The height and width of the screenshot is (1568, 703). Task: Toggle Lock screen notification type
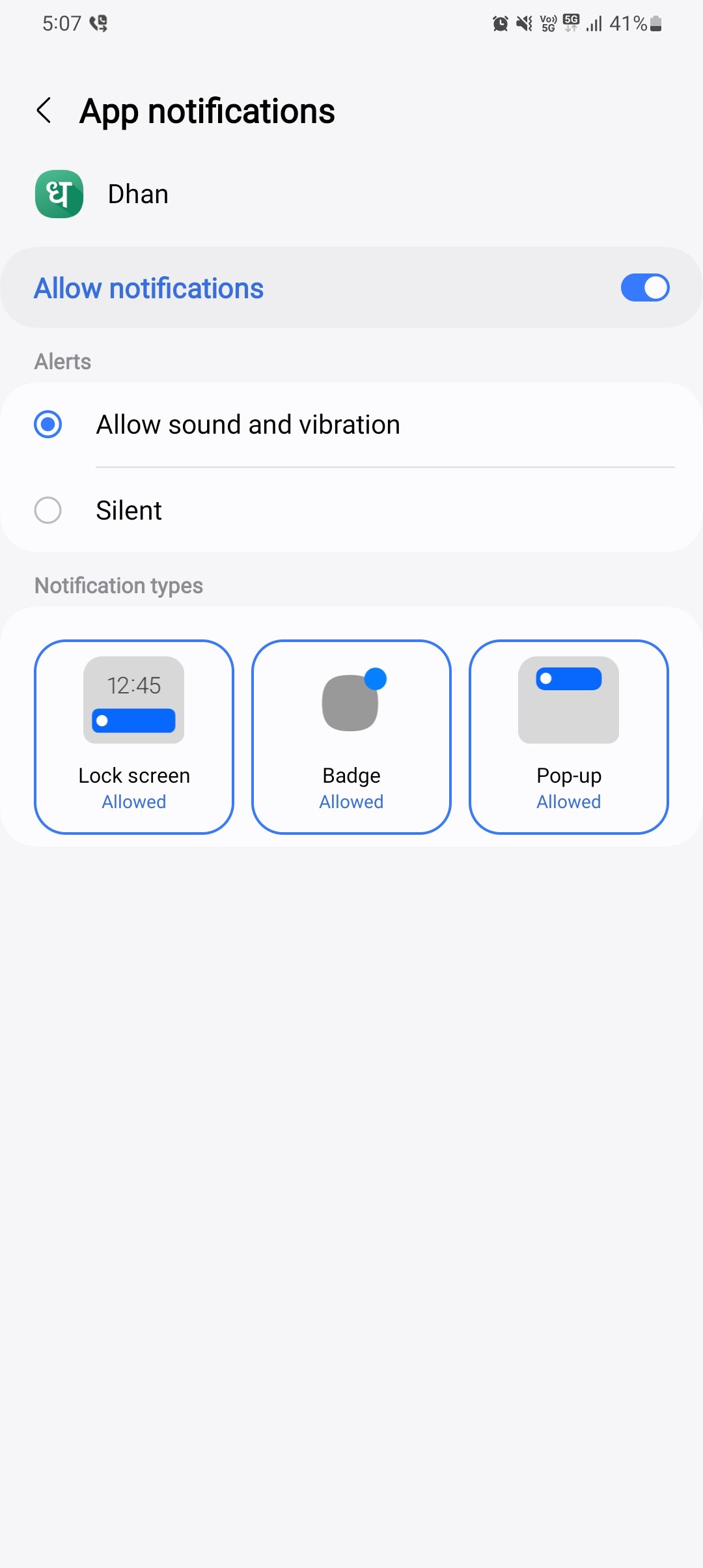pos(134,736)
